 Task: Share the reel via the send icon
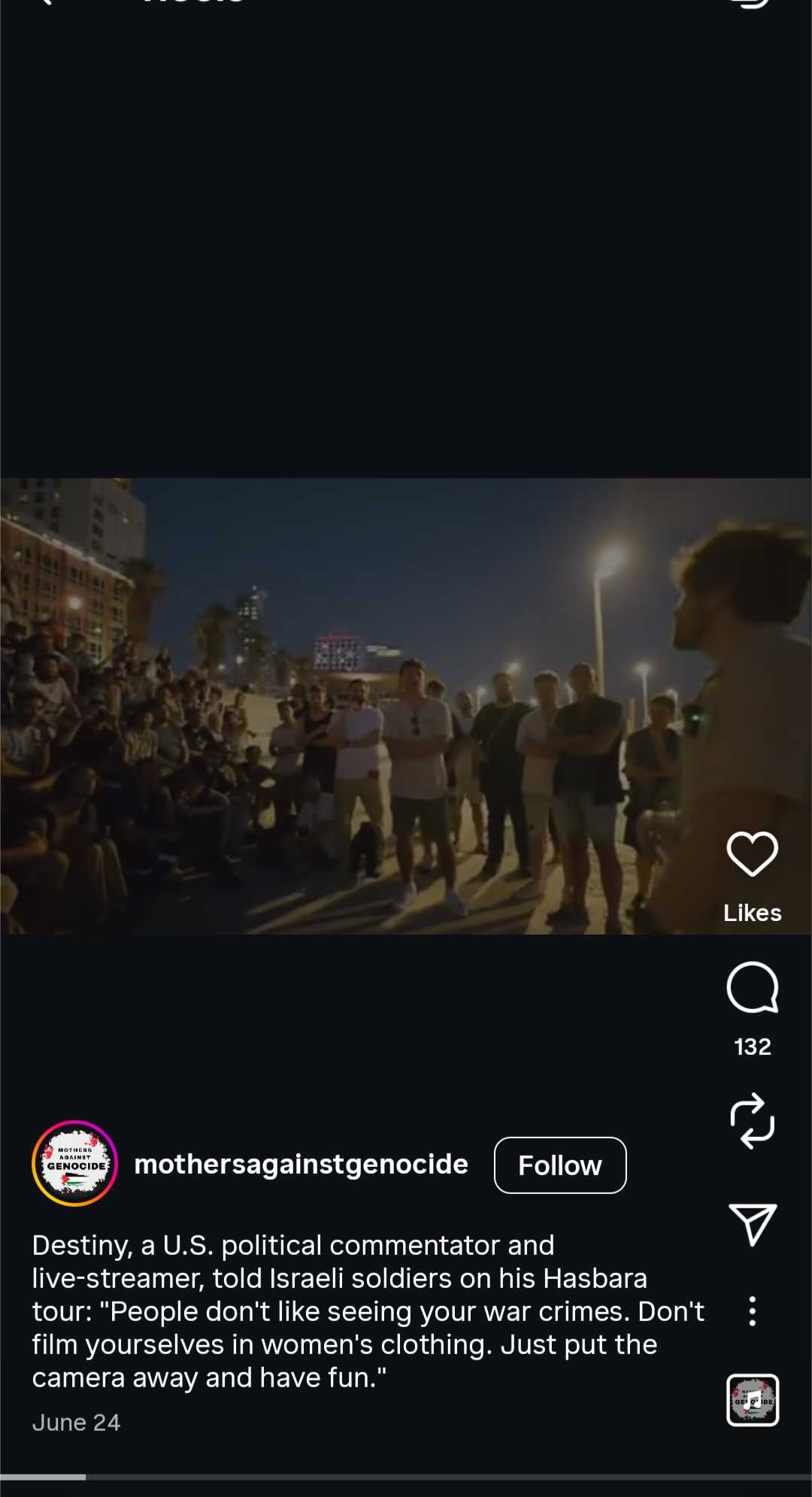point(752,1224)
